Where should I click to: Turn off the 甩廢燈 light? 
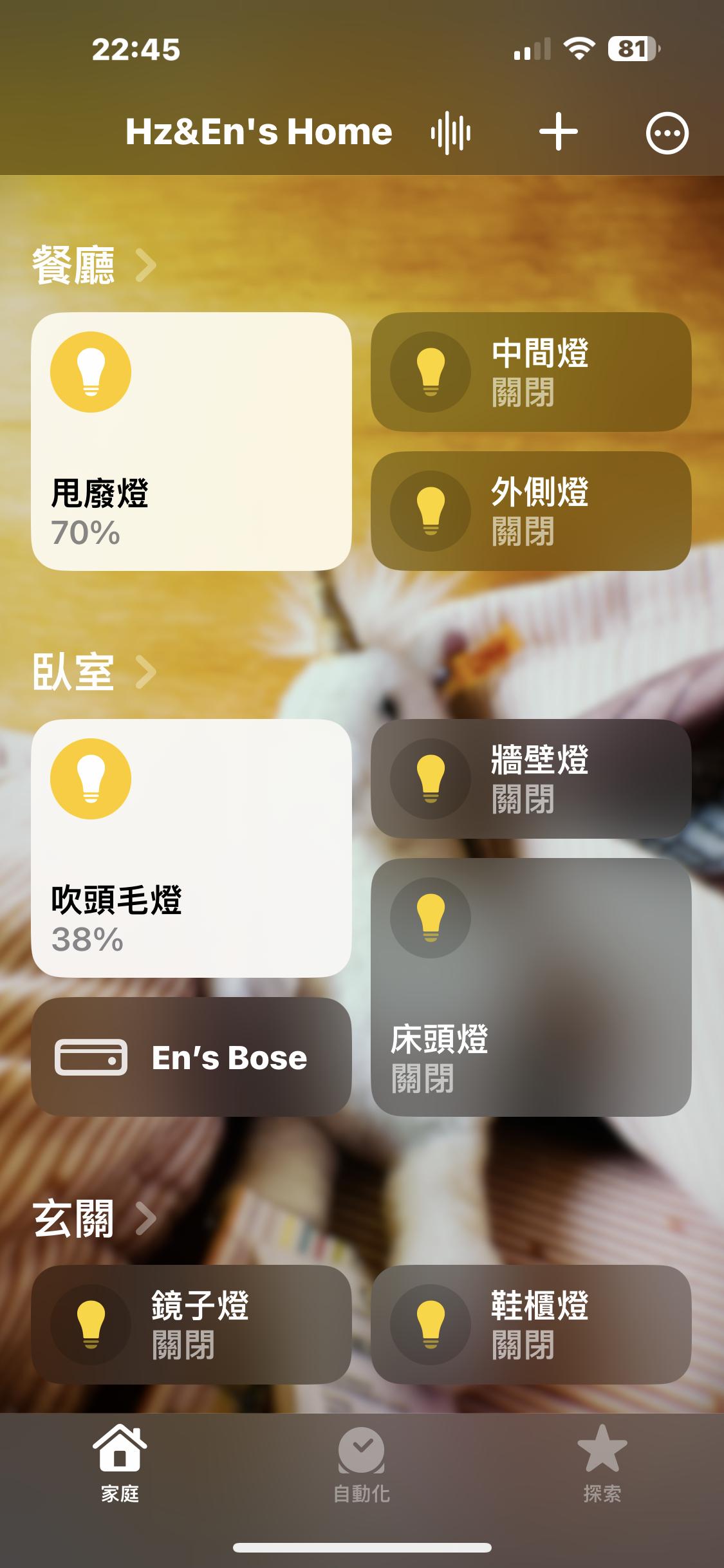[x=91, y=372]
